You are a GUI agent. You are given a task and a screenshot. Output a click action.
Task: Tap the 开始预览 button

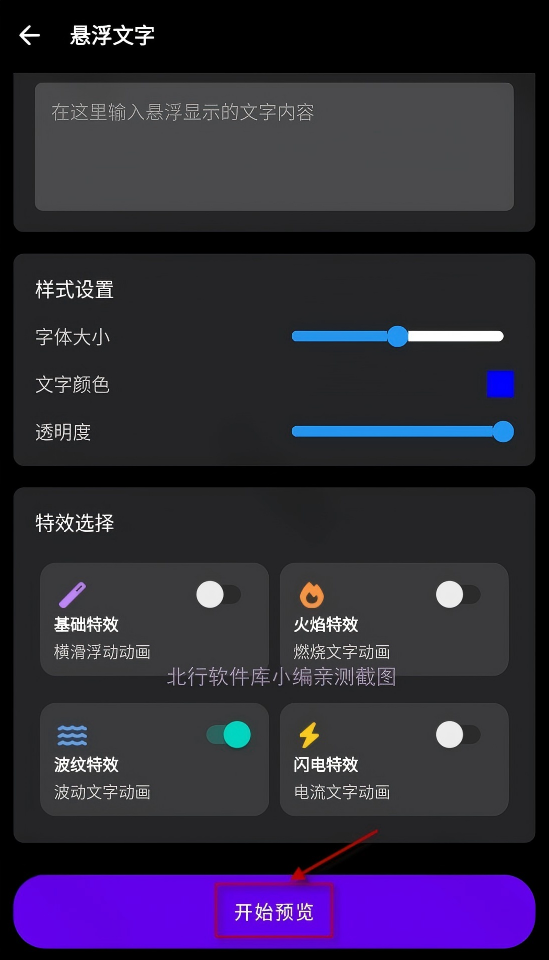[x=274, y=912]
